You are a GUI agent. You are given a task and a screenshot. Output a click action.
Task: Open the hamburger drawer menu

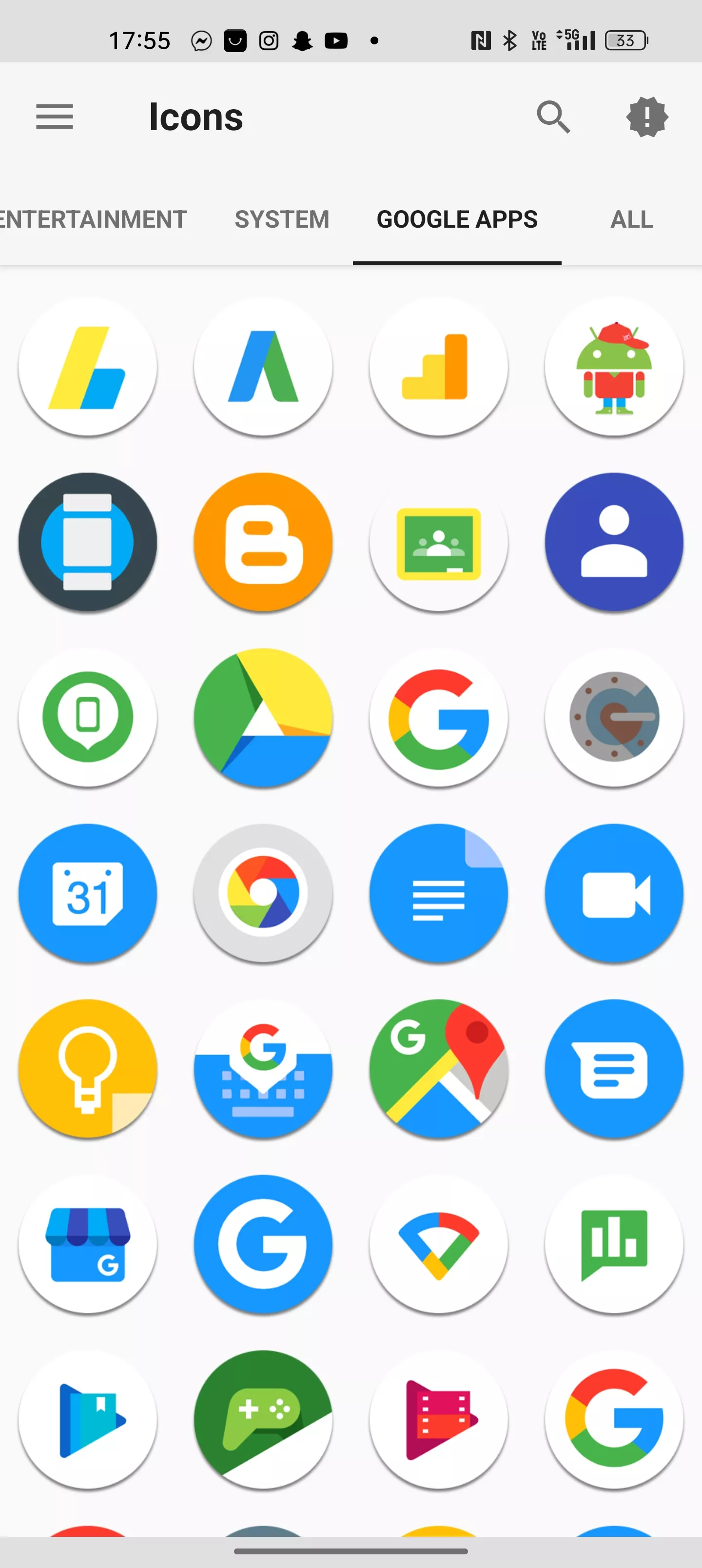click(54, 116)
